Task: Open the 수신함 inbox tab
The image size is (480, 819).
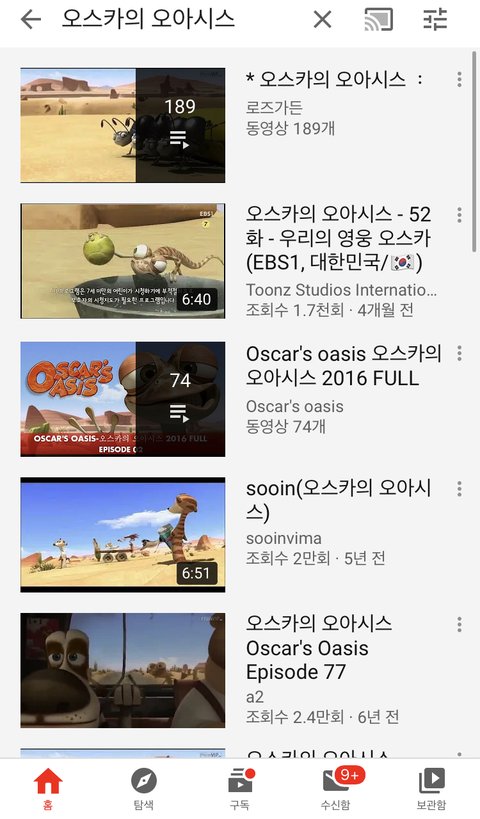Action: pyautogui.click(x=336, y=789)
